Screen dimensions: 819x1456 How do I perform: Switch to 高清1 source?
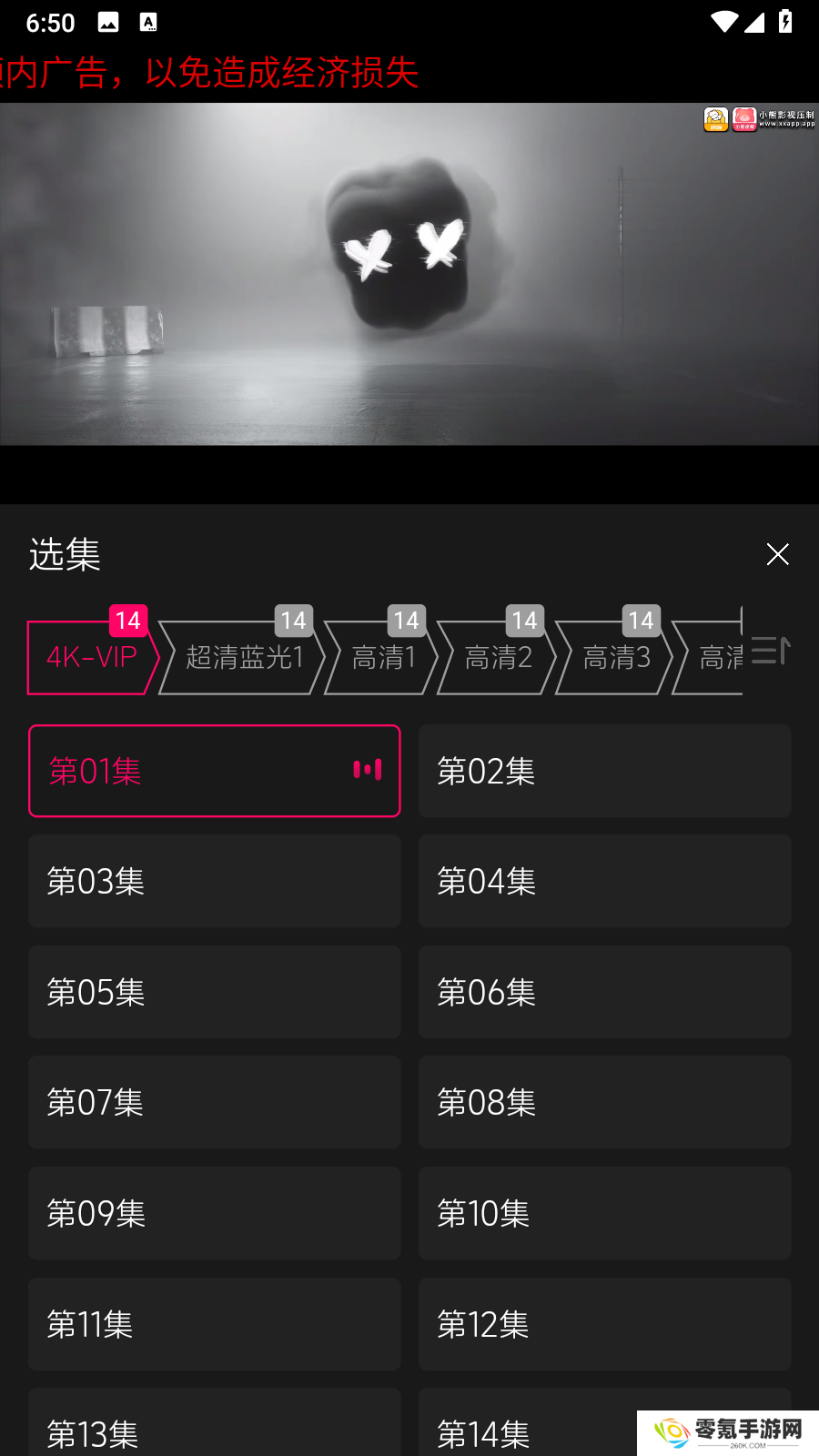pos(382,657)
